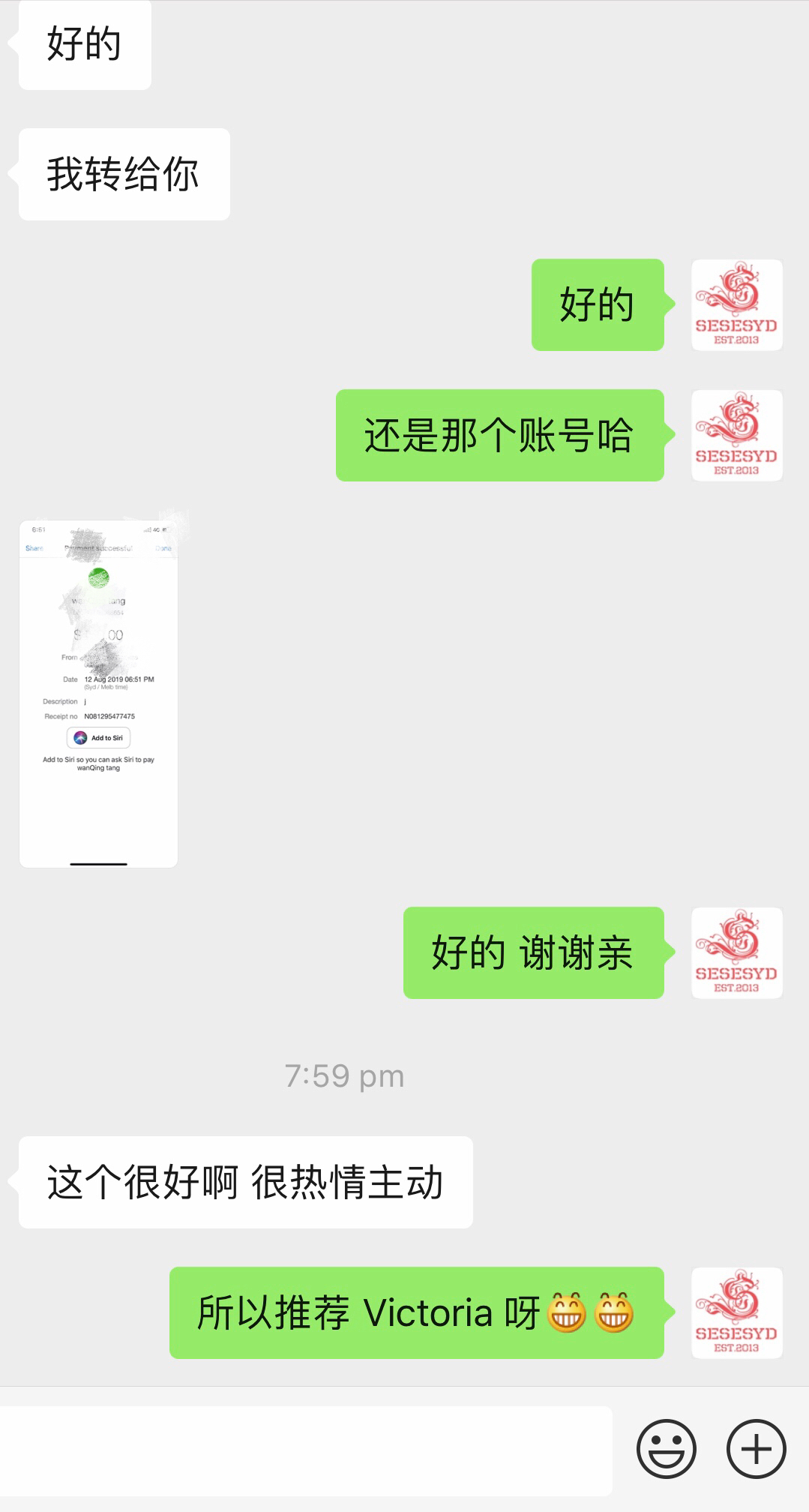Open the emoji sticker picker
Viewport: 809px width, 1512px height.
[x=666, y=1448]
